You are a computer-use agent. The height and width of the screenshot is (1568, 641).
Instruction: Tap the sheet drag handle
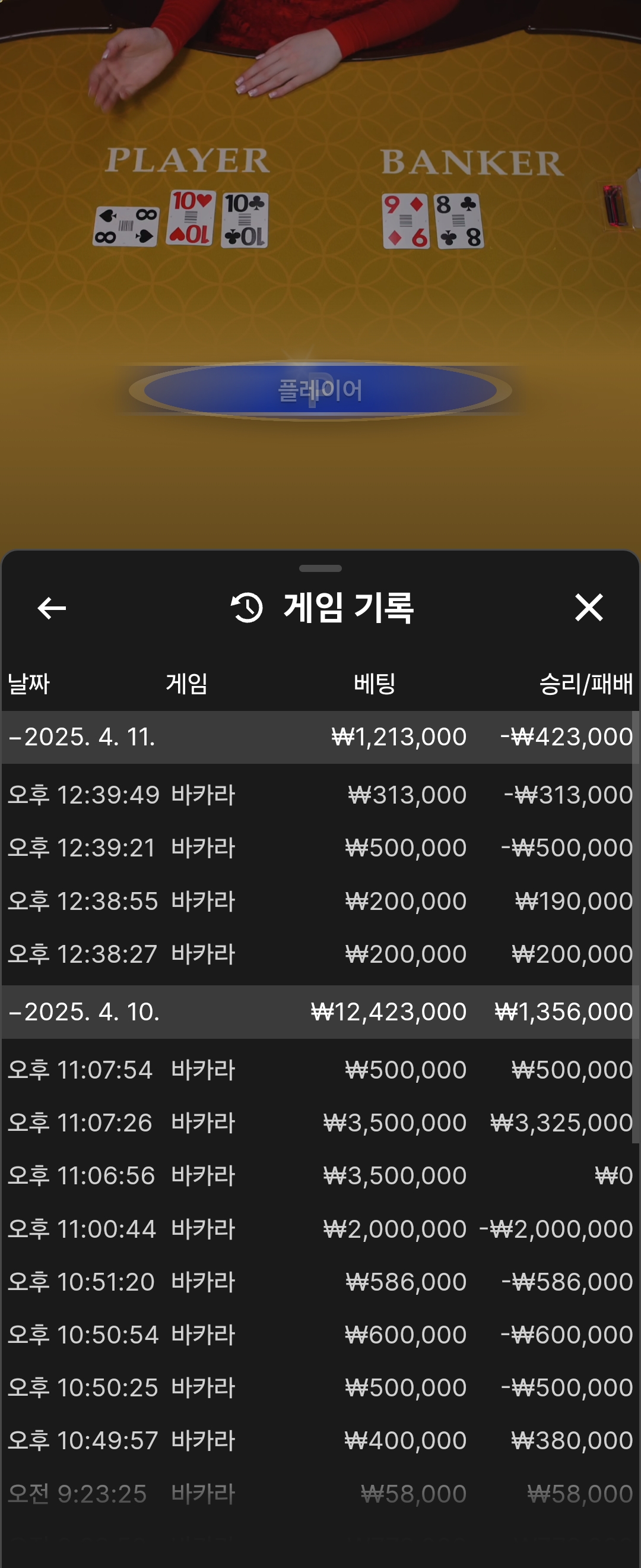320,568
